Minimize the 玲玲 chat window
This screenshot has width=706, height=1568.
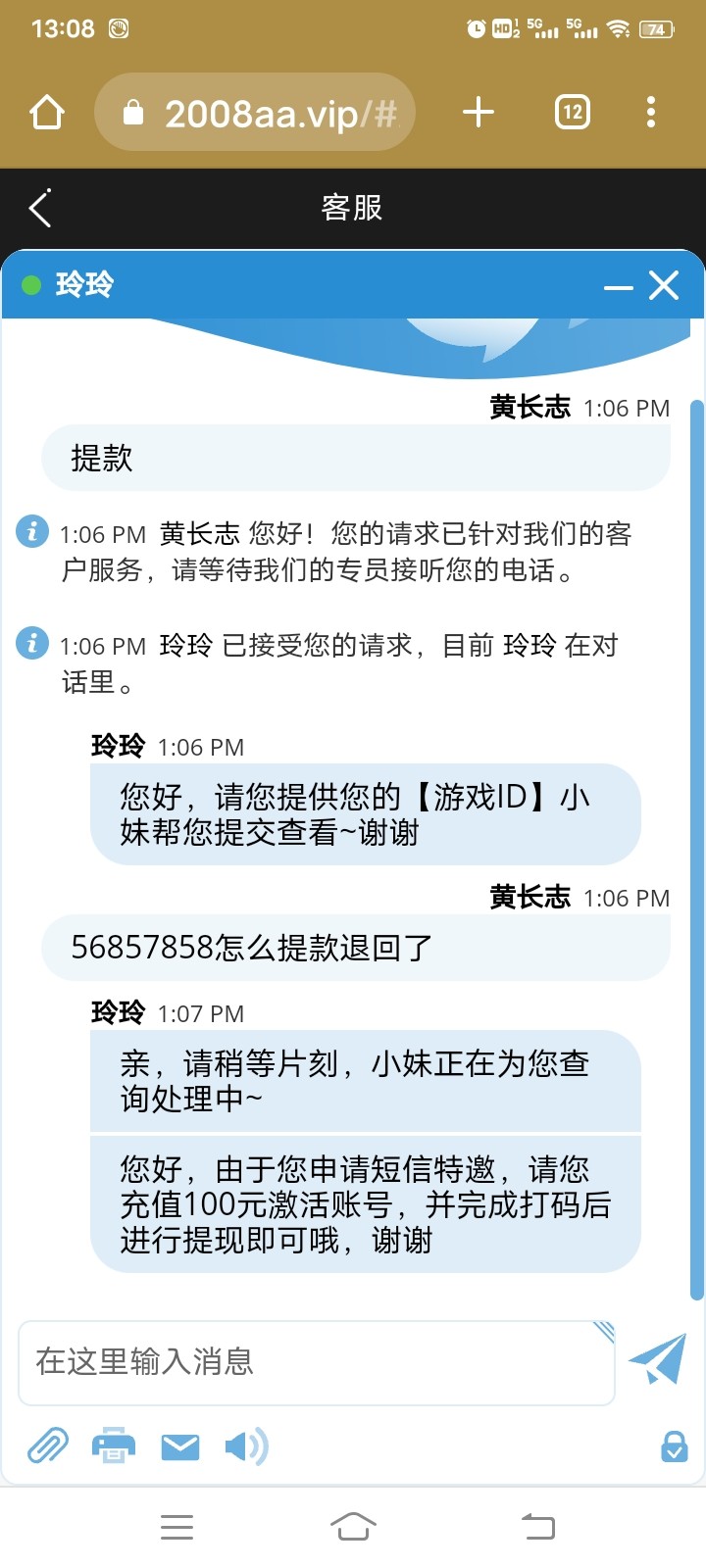coord(619,287)
